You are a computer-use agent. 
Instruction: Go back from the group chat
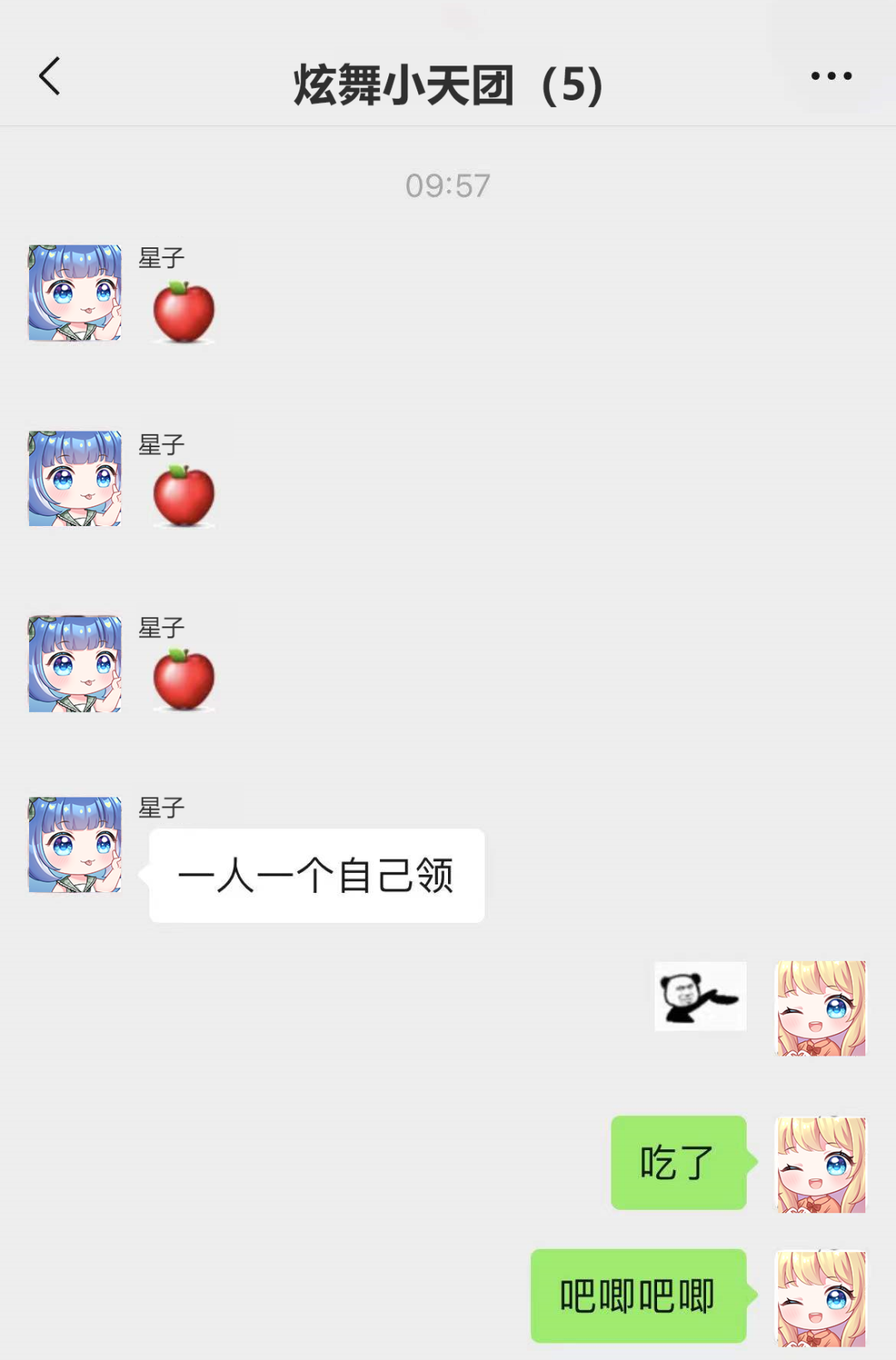50,76
